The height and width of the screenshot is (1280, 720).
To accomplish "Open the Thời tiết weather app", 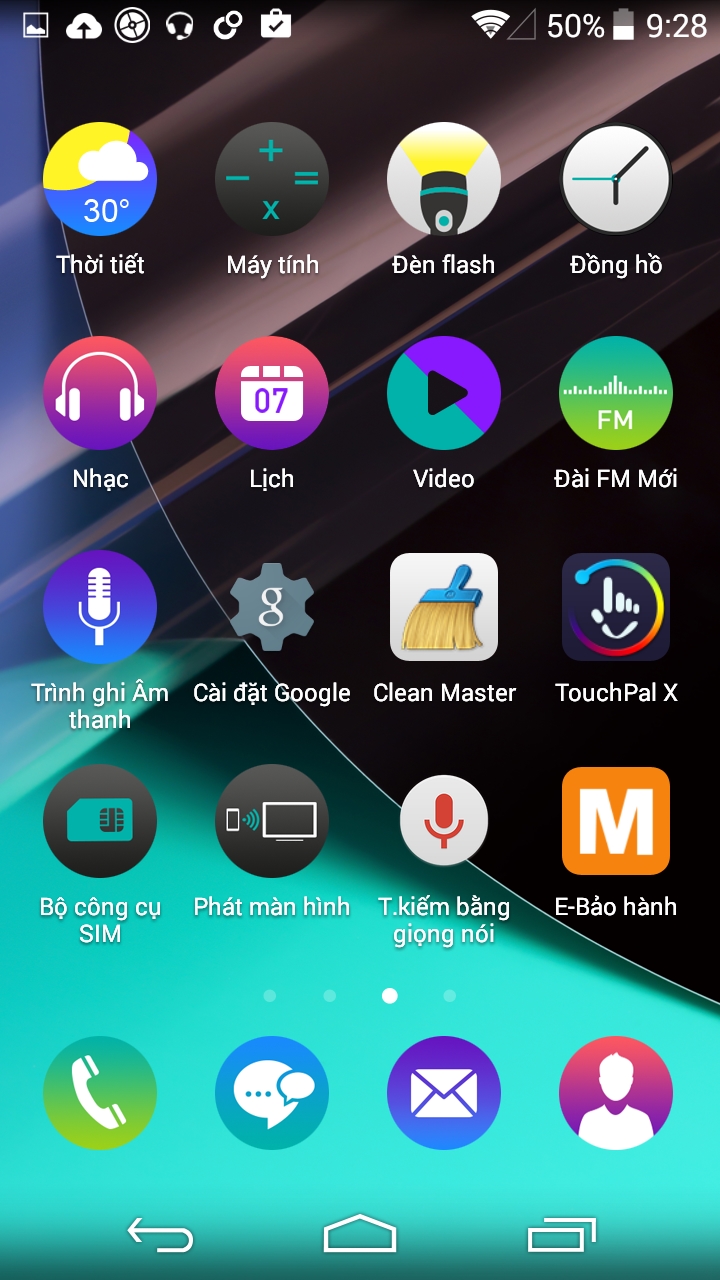I will pos(100,180).
